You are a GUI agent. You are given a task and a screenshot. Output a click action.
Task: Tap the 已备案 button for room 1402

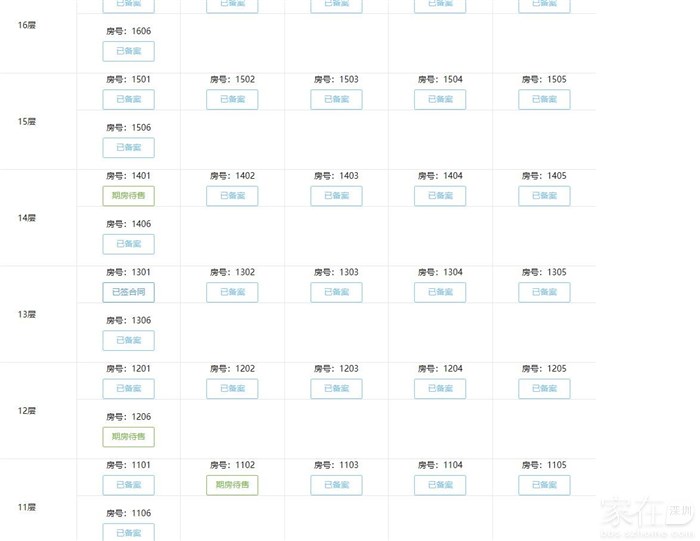pos(232,196)
